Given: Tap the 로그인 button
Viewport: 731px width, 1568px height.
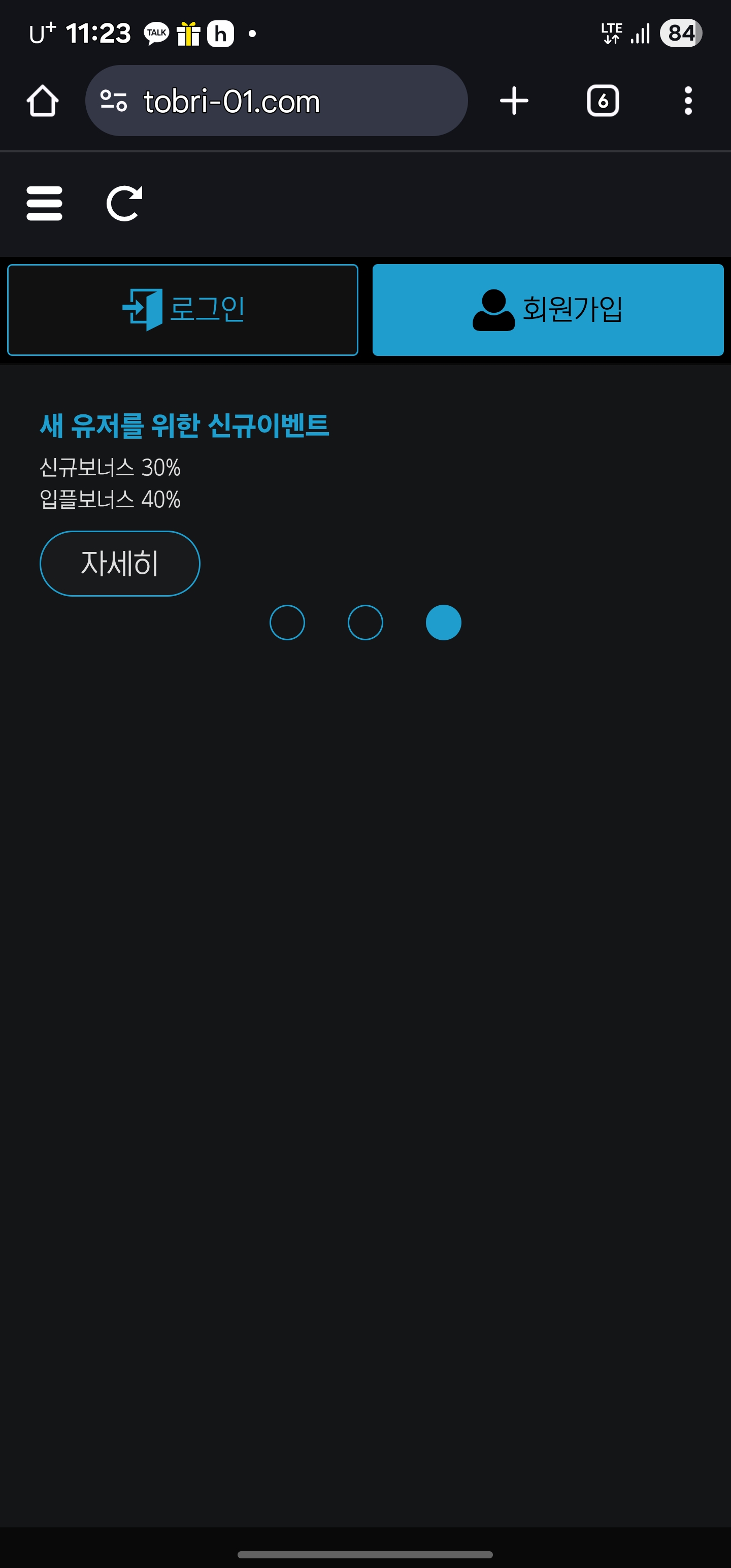Looking at the screenshot, I should (x=183, y=309).
